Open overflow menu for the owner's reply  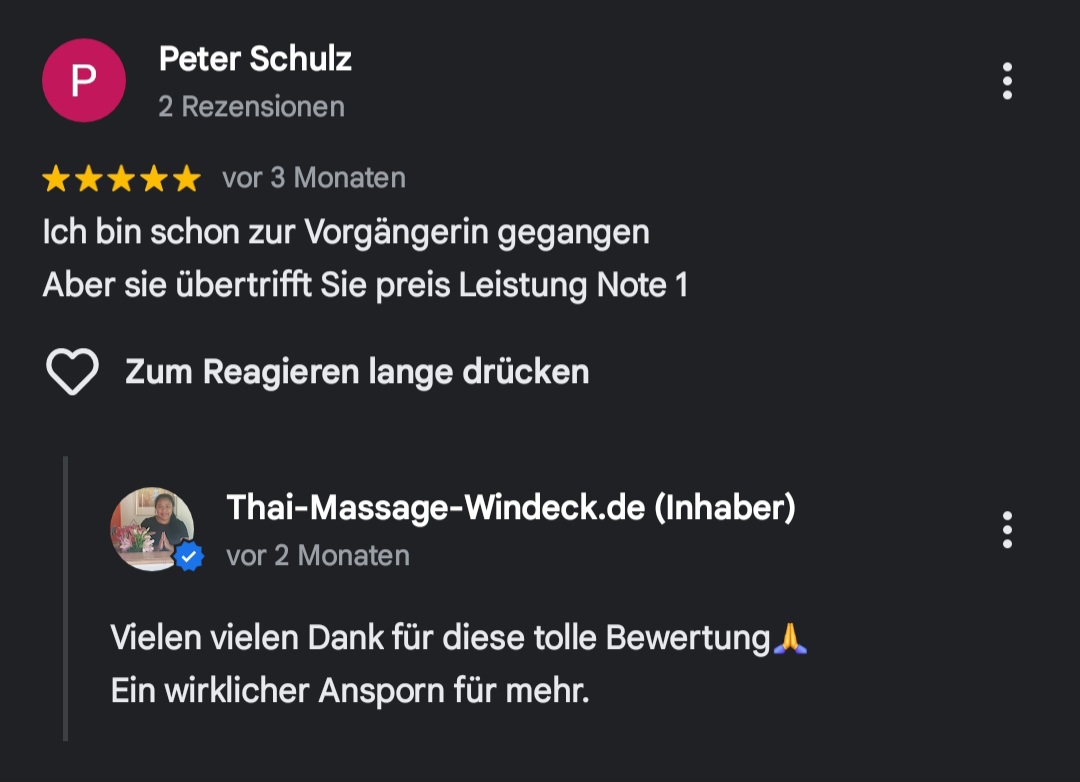(x=1007, y=530)
